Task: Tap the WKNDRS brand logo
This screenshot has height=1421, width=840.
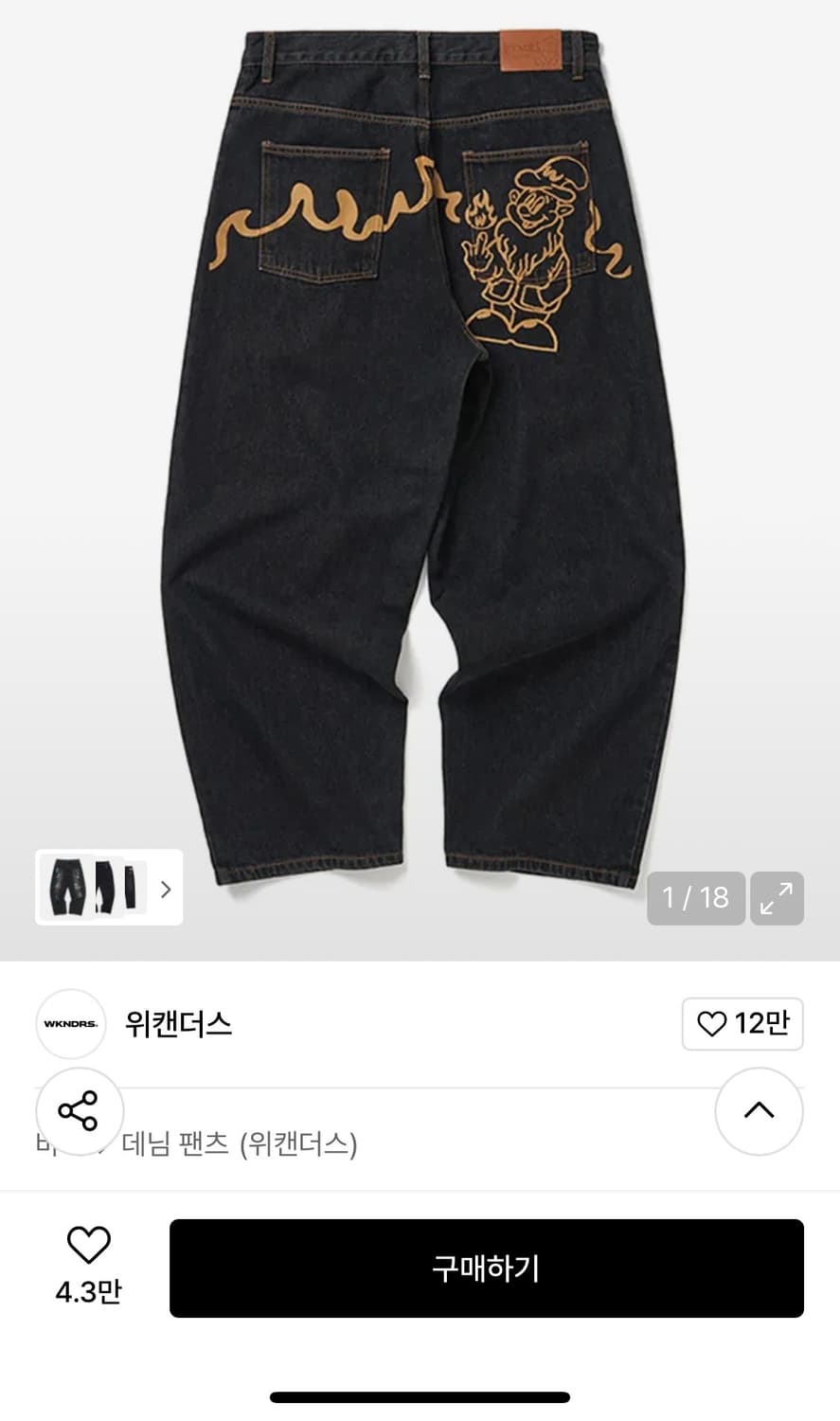Action: pos(70,1024)
